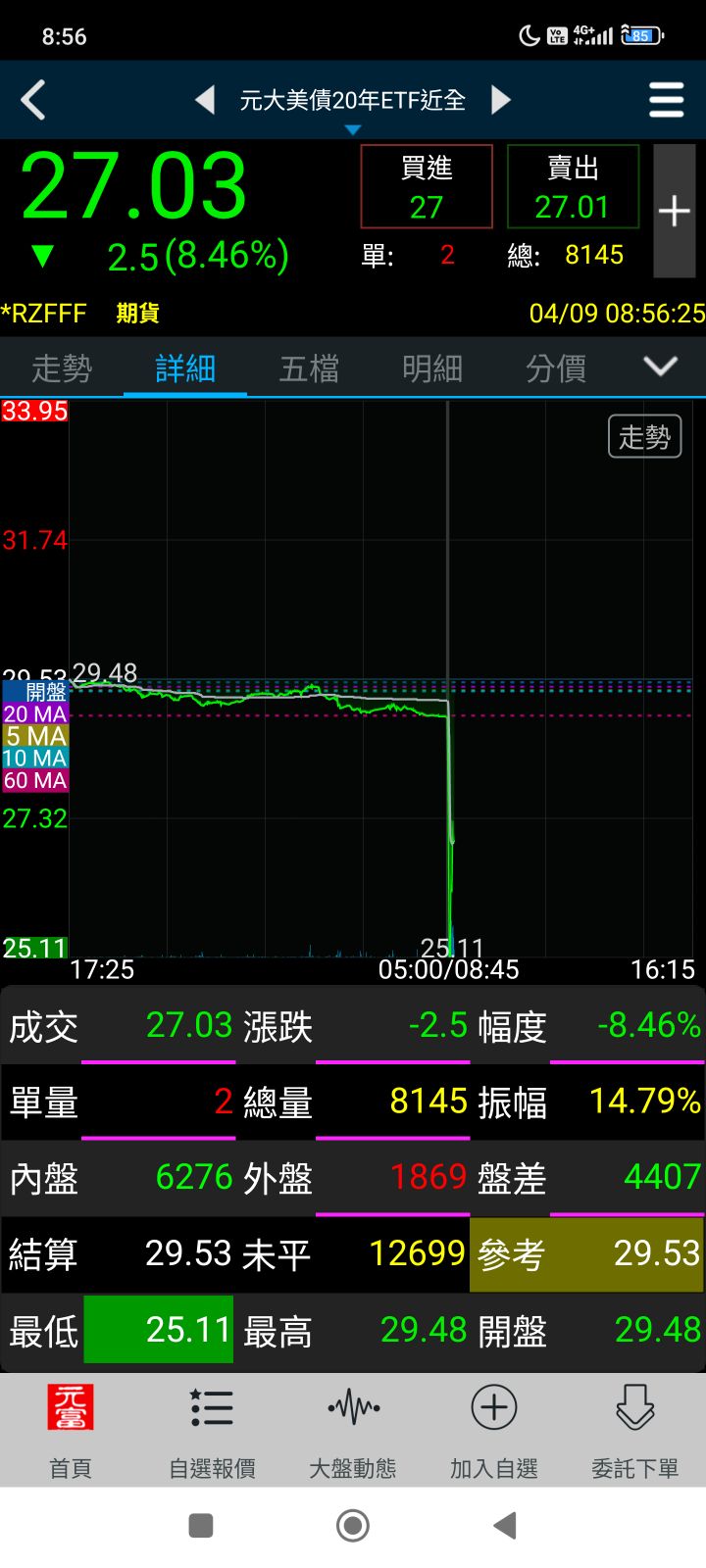706x1568 pixels.
Task: Select the 詳細 tab
Action: 185,368
